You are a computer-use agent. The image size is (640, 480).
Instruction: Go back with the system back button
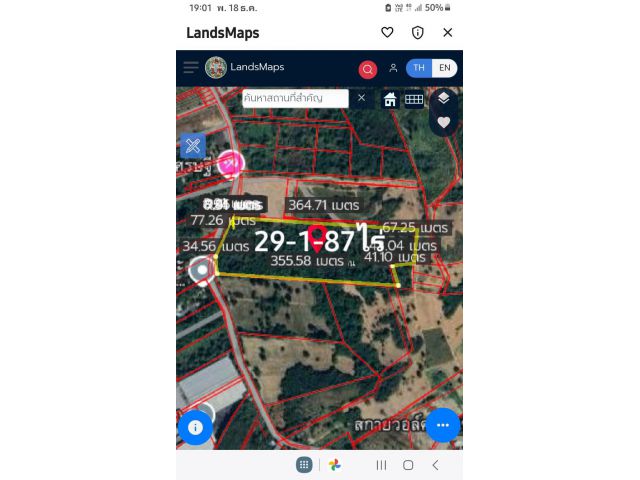pyautogui.click(x=435, y=465)
